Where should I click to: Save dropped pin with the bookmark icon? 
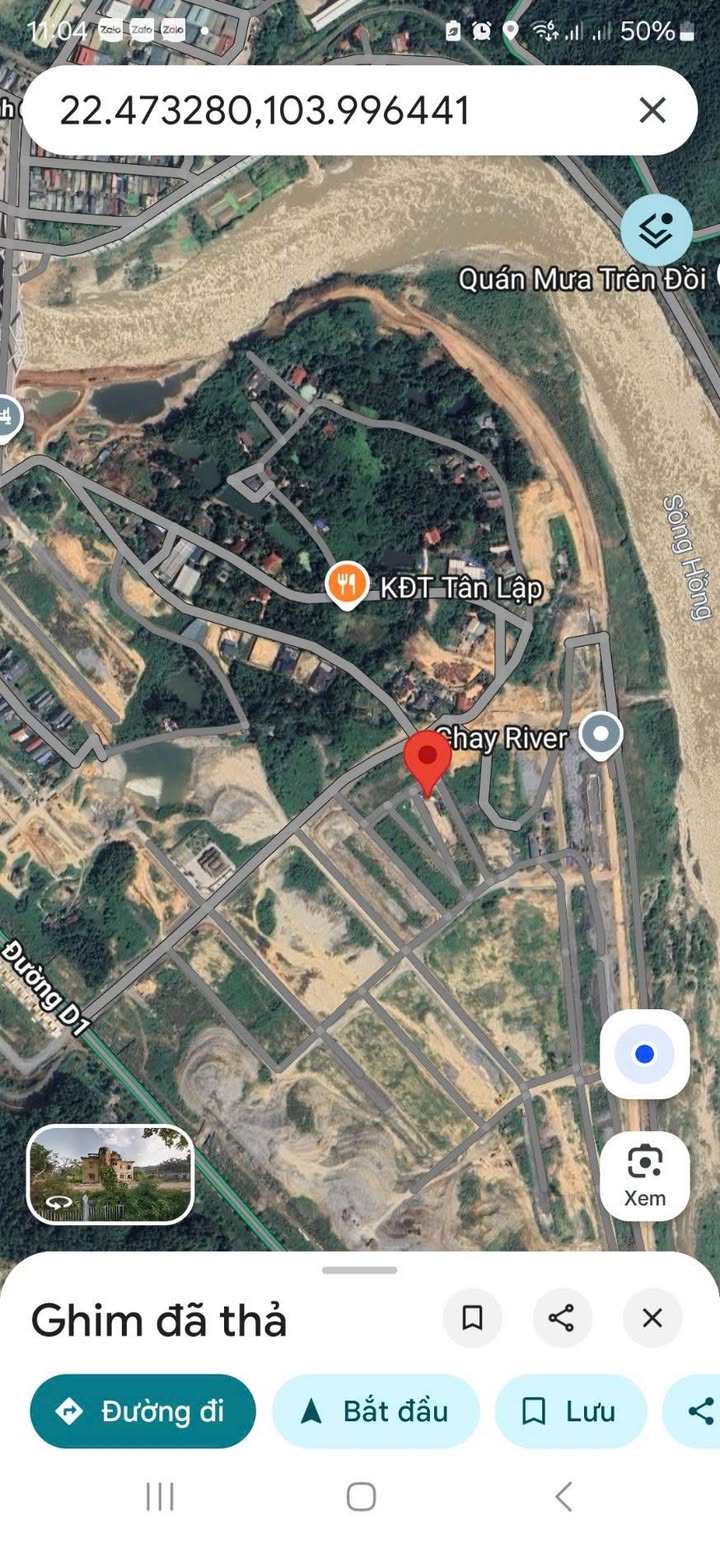click(x=472, y=1318)
